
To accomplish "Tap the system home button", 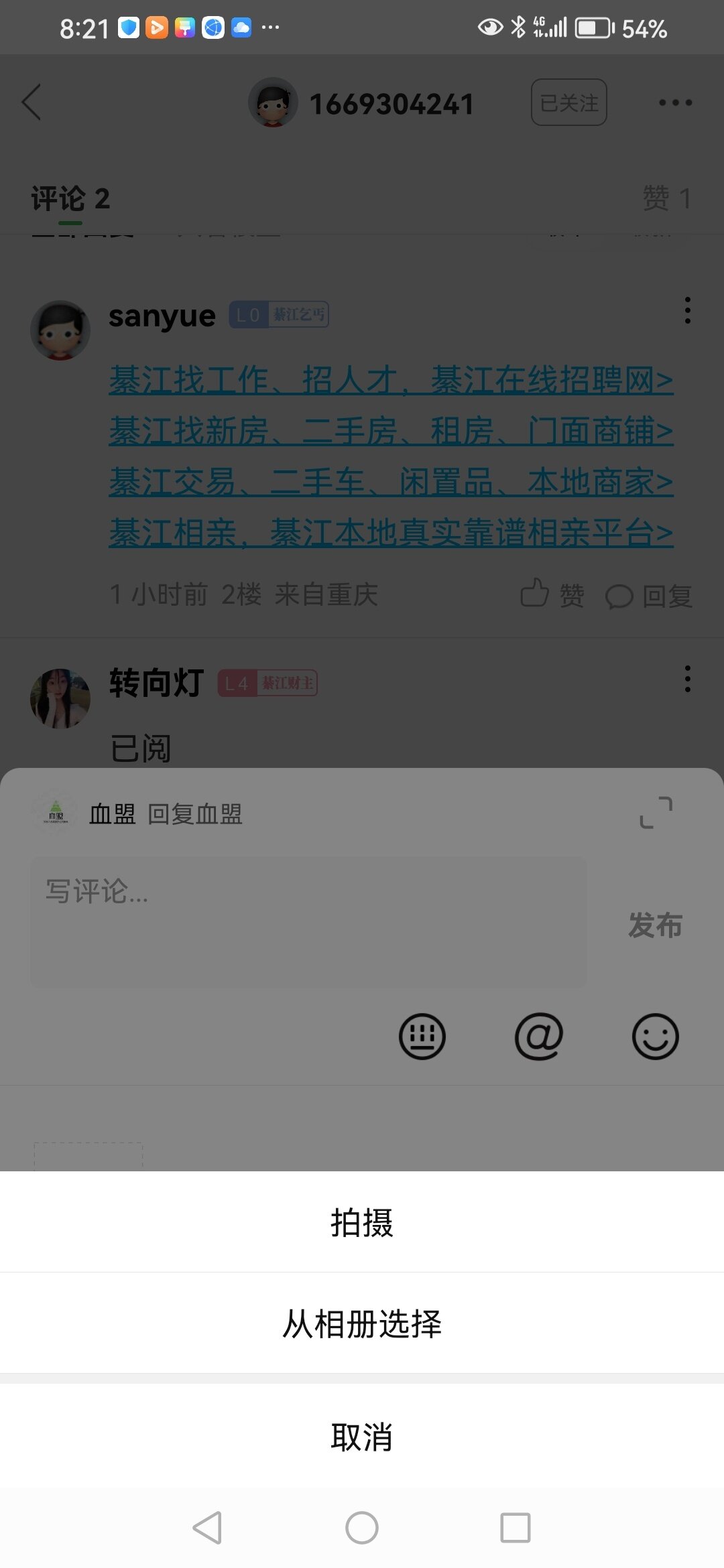I will [362, 1528].
